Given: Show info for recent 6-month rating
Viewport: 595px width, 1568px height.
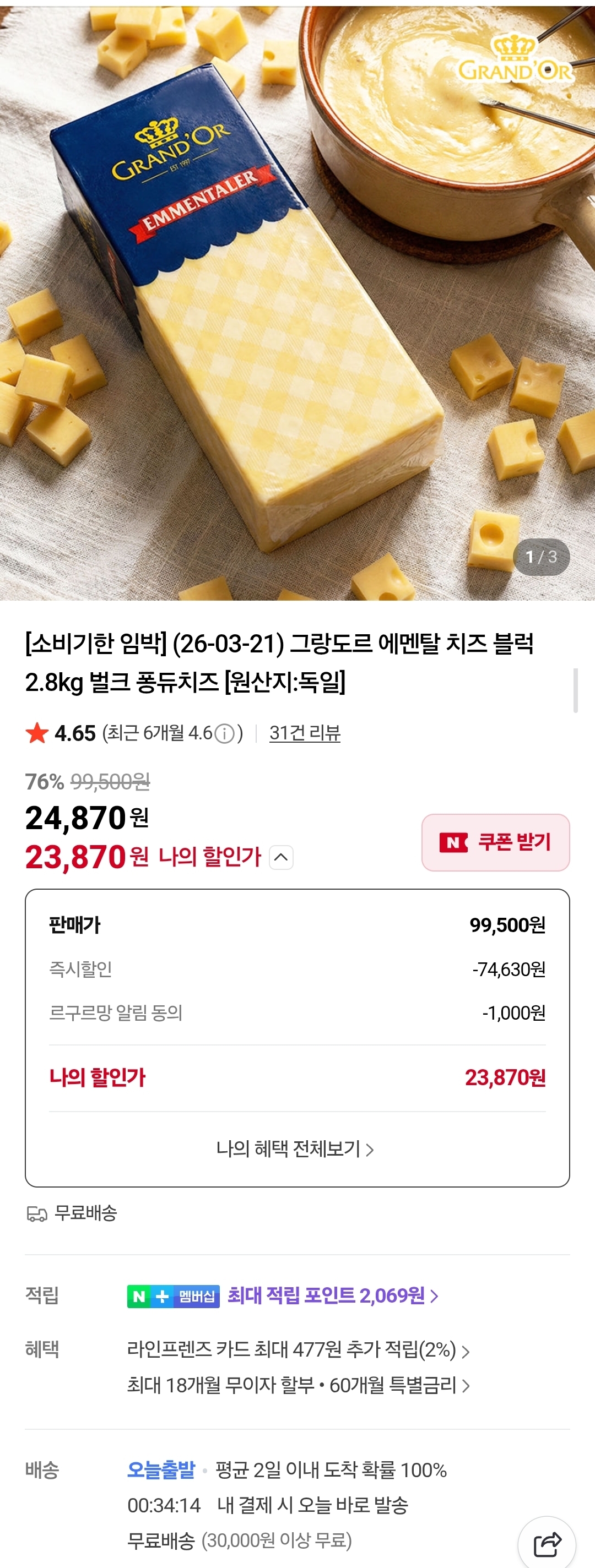Looking at the screenshot, I should (225, 733).
